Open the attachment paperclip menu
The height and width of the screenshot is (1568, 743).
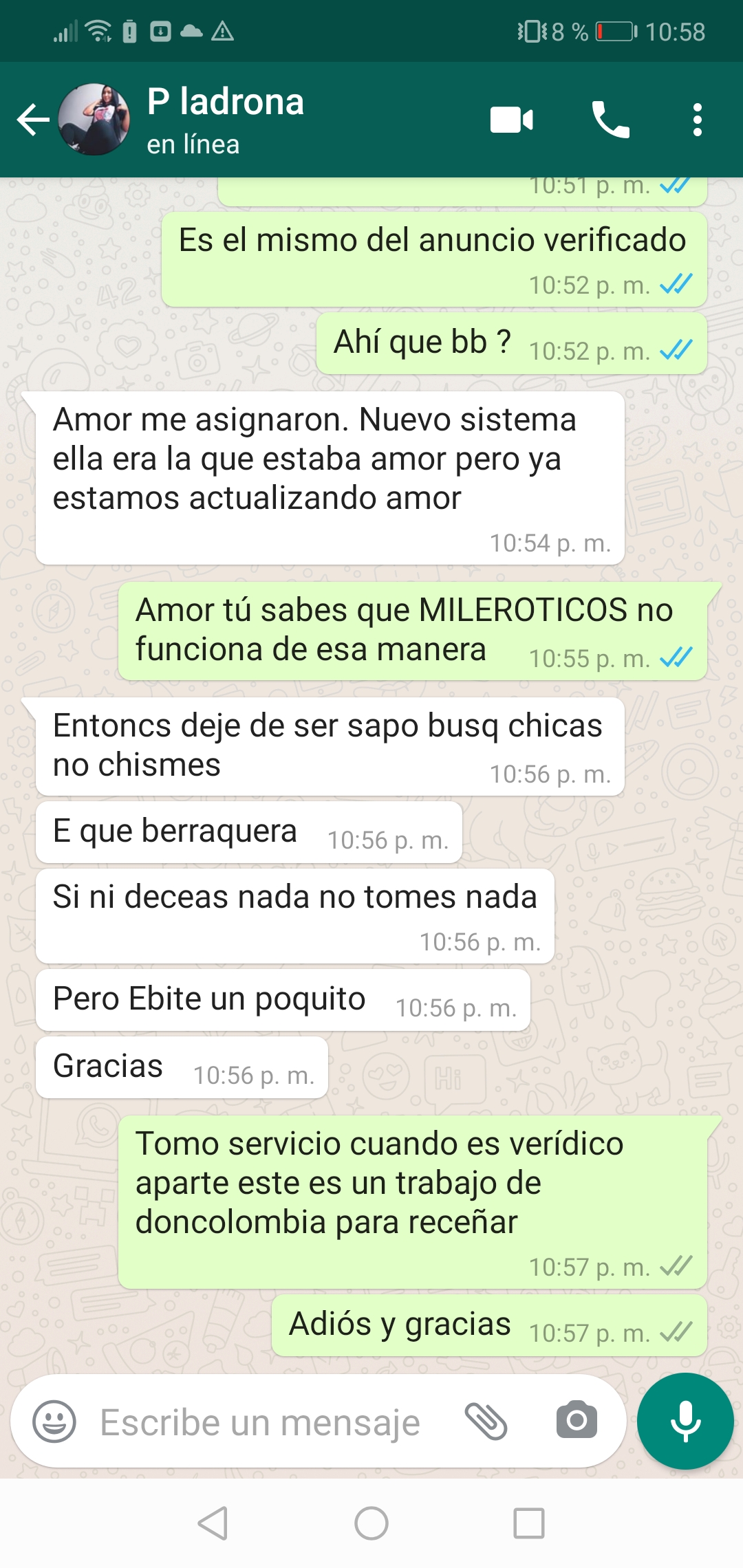(x=486, y=1422)
